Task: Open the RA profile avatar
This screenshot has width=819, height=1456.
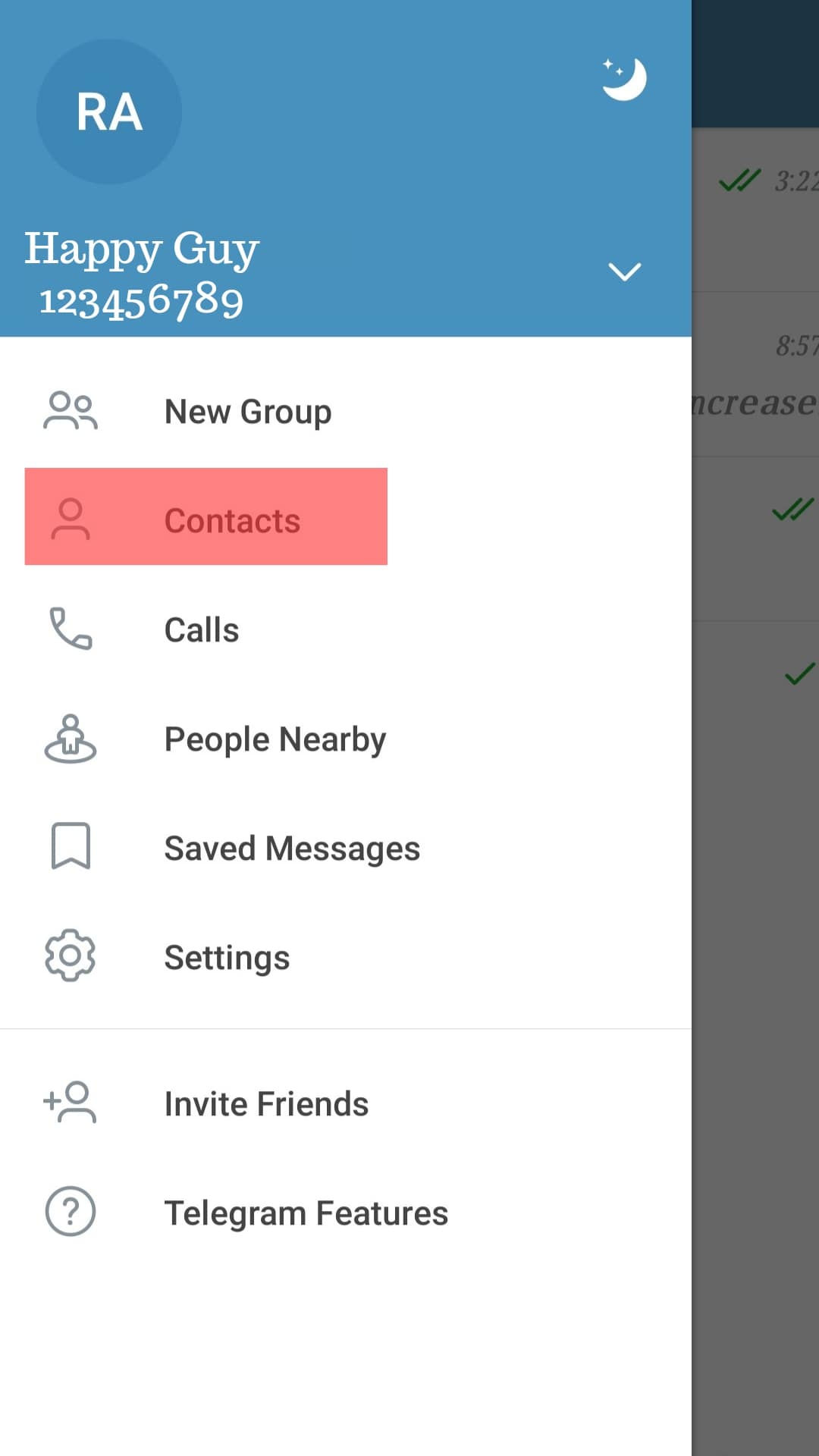Action: click(109, 111)
